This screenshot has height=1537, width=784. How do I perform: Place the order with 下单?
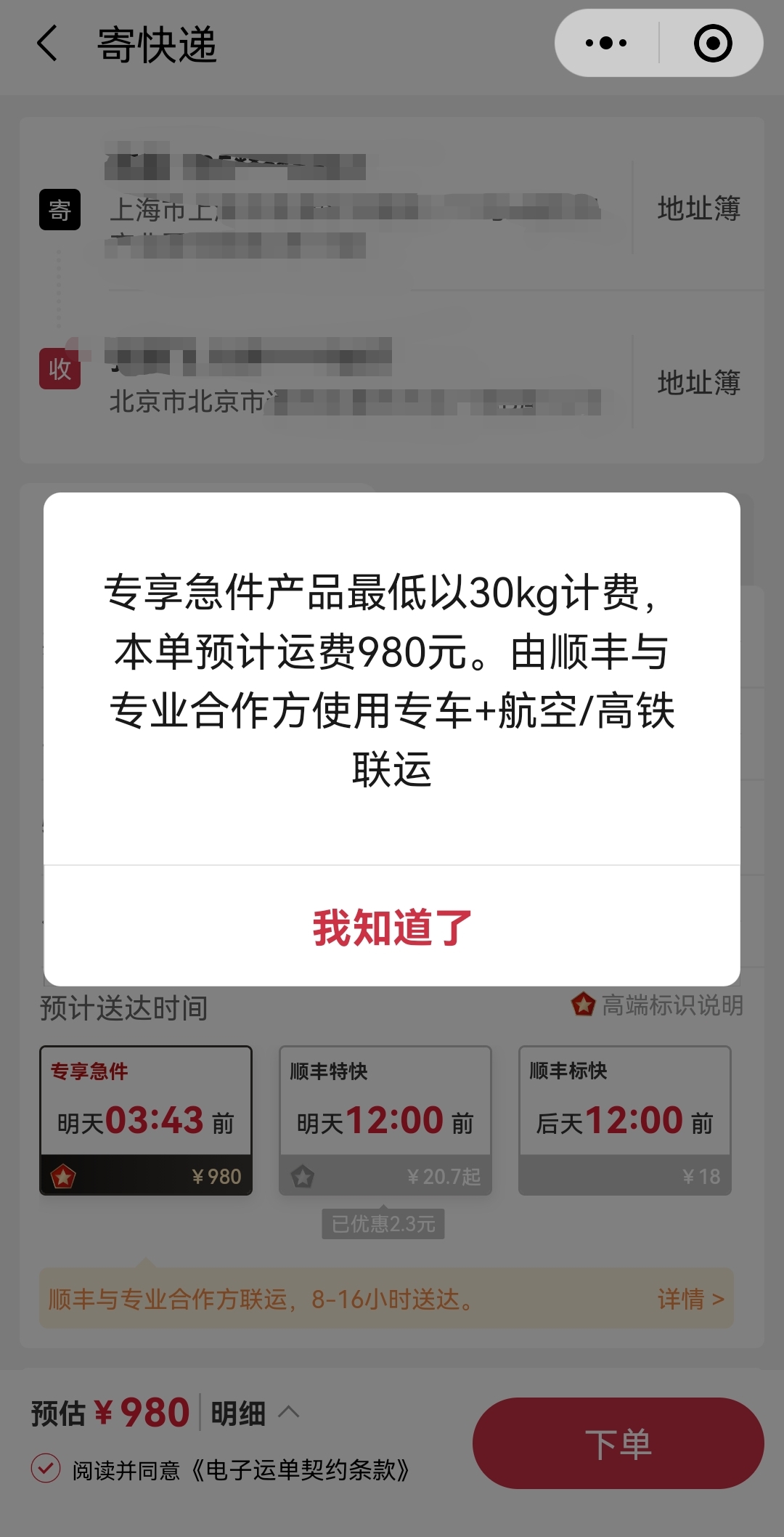[618, 1443]
